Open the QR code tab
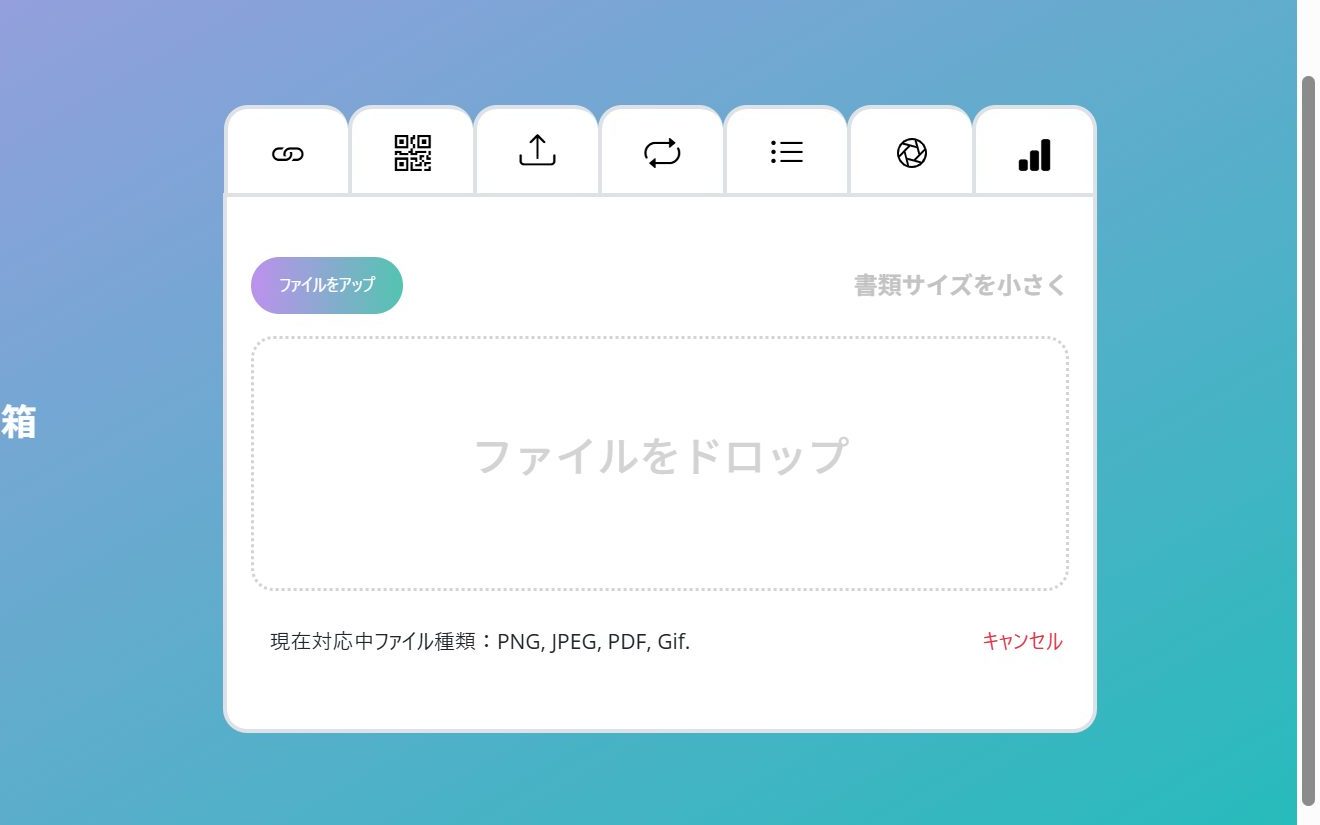 [412, 153]
